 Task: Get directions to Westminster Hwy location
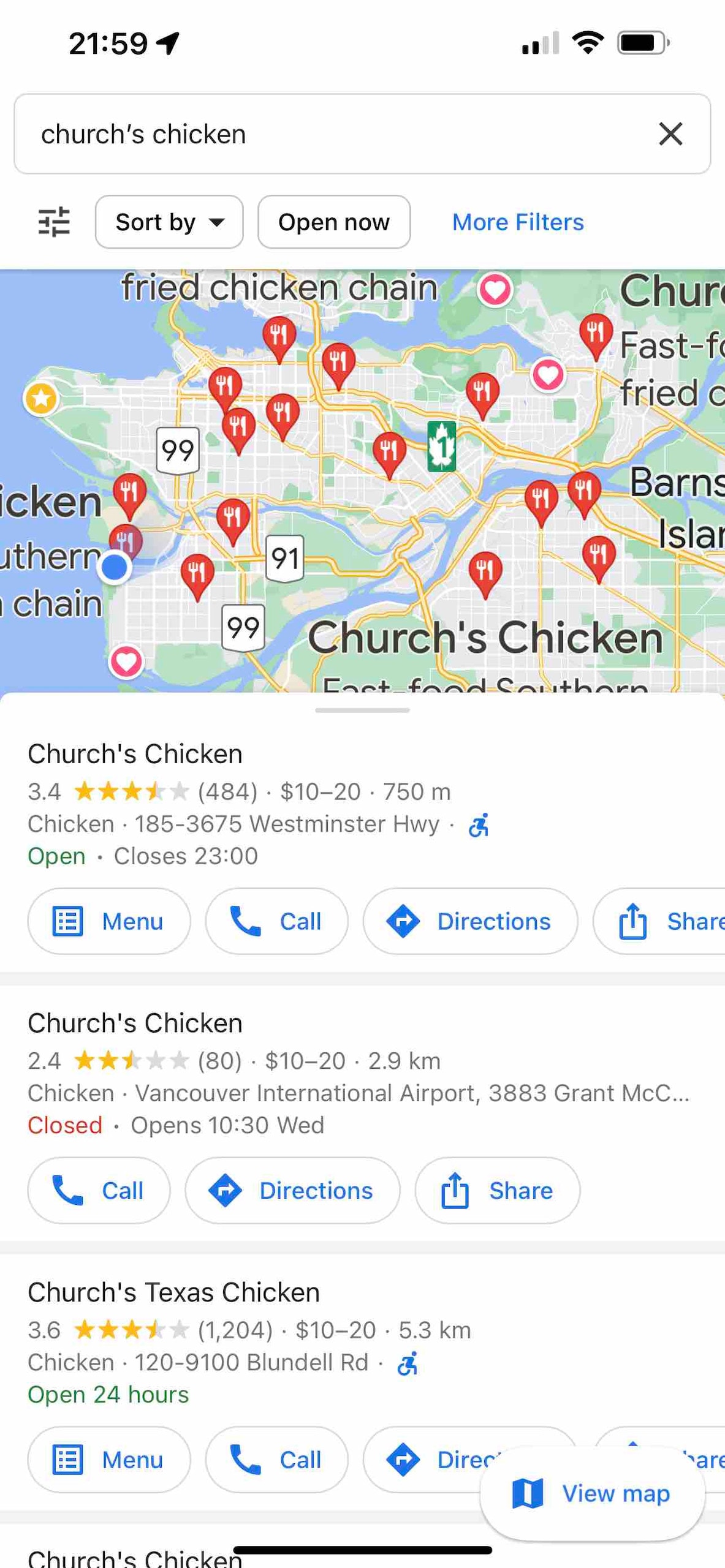pos(470,921)
